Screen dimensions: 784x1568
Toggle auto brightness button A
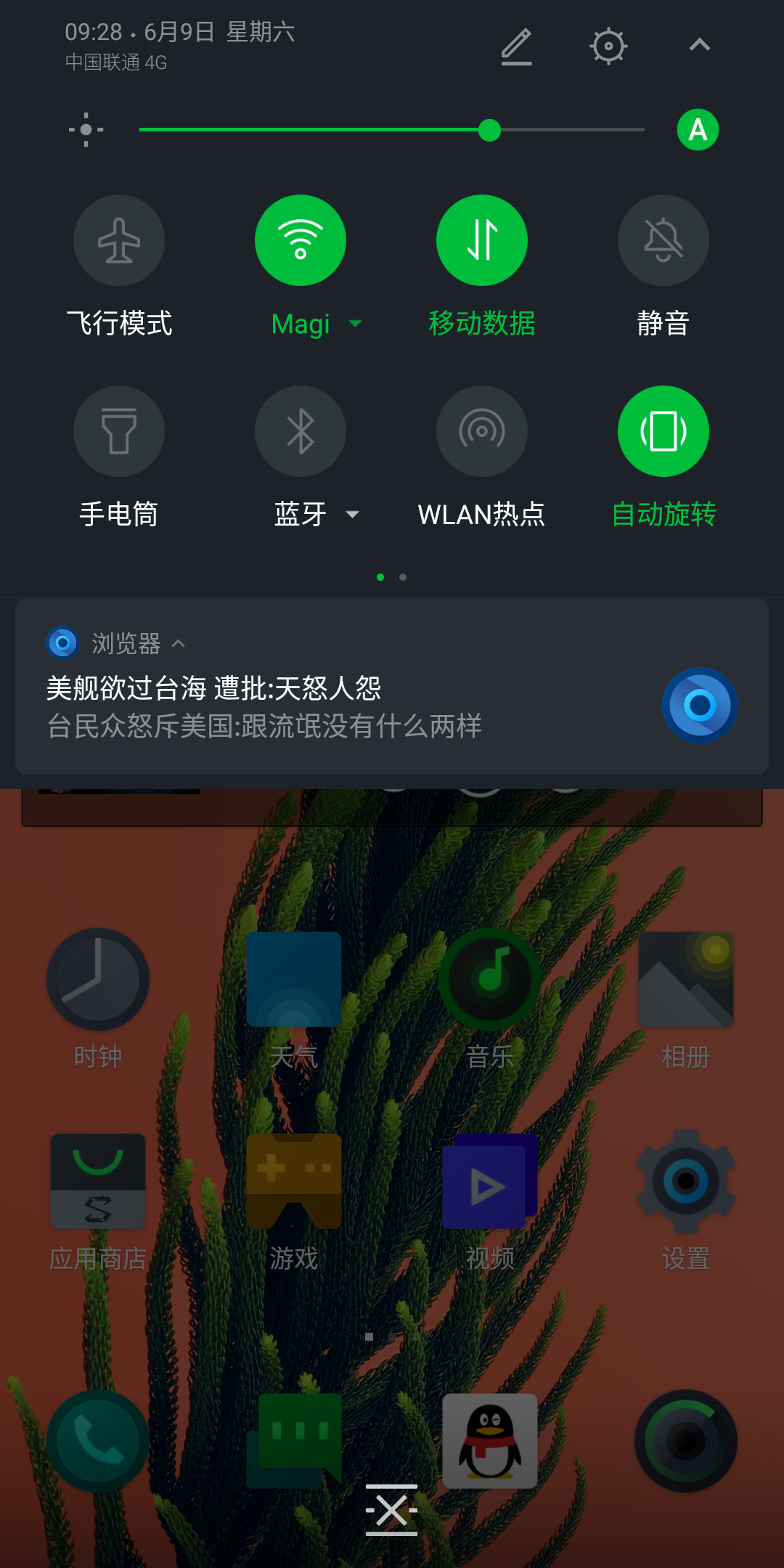pyautogui.click(x=698, y=130)
